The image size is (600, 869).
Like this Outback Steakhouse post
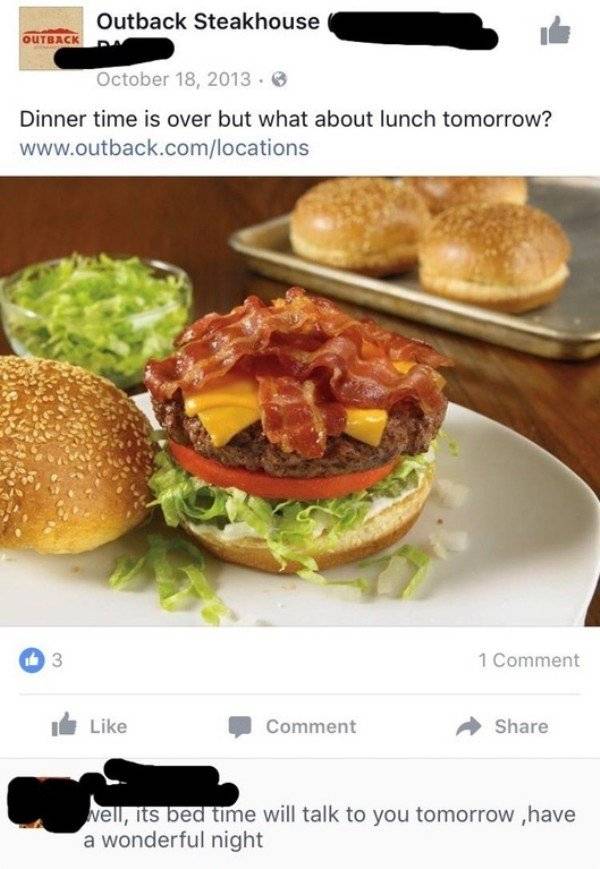[89, 725]
